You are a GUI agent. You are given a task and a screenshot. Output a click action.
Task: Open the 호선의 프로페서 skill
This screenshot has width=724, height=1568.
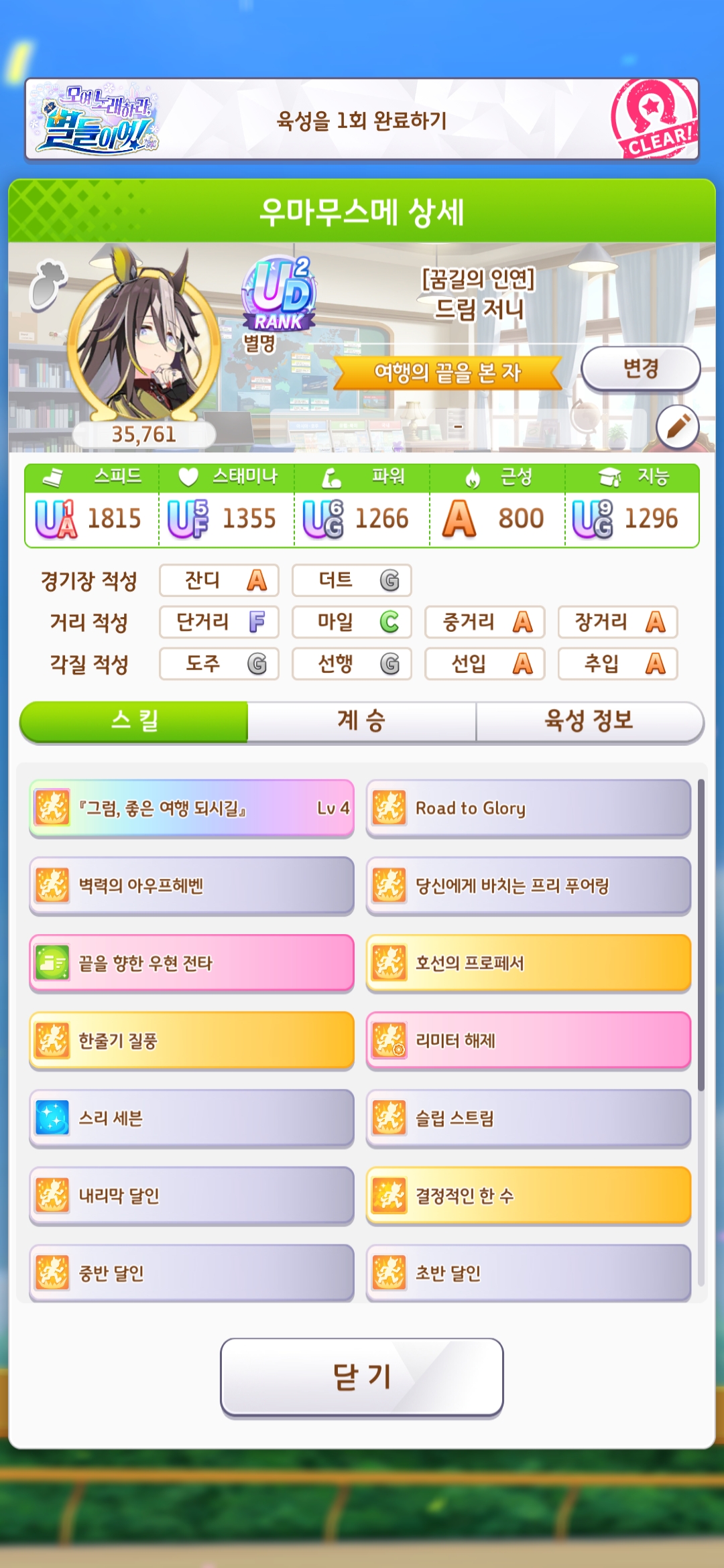pyautogui.click(x=528, y=963)
